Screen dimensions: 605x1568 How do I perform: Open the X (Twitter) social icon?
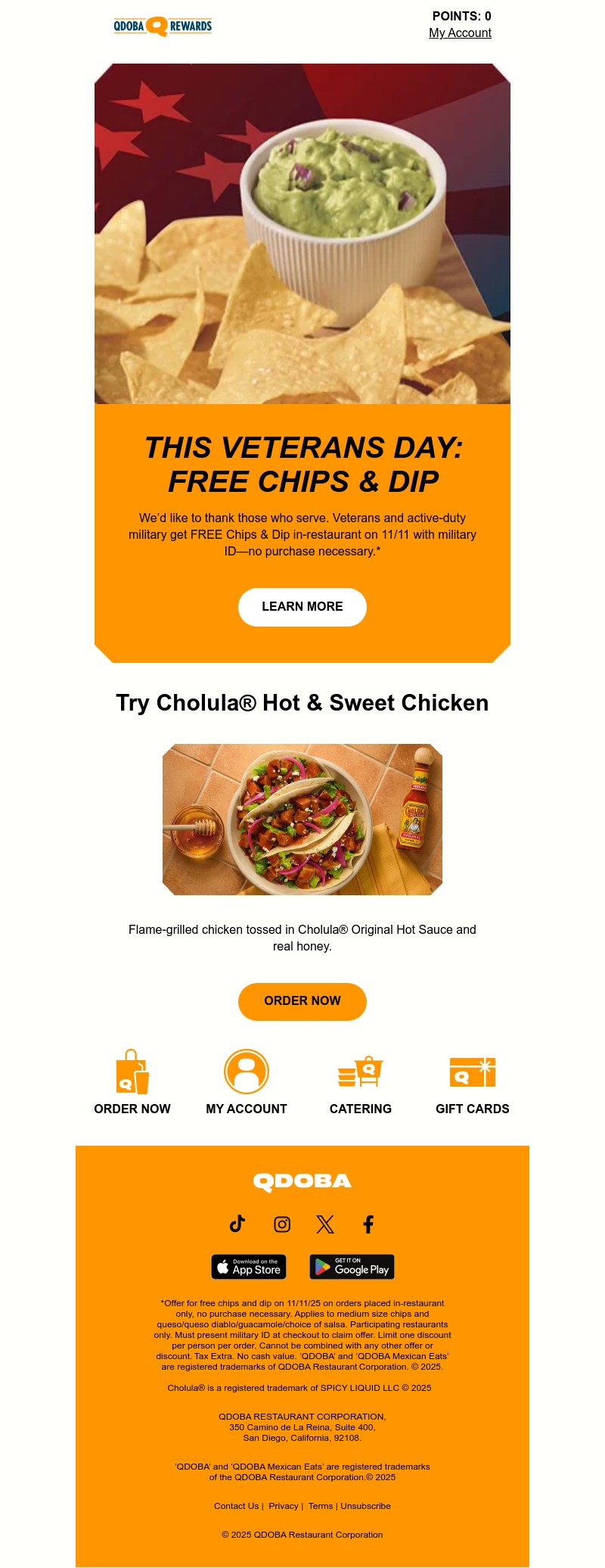(x=324, y=1223)
